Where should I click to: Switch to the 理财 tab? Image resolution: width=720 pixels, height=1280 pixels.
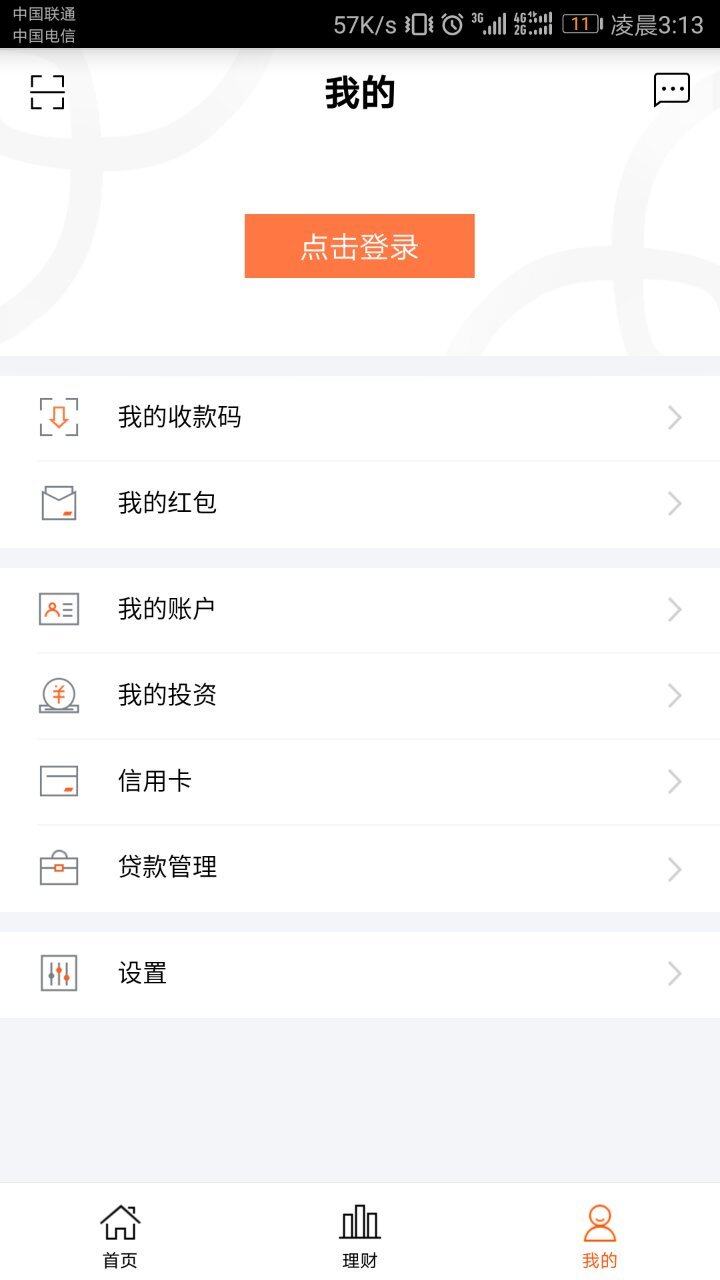(x=360, y=1236)
